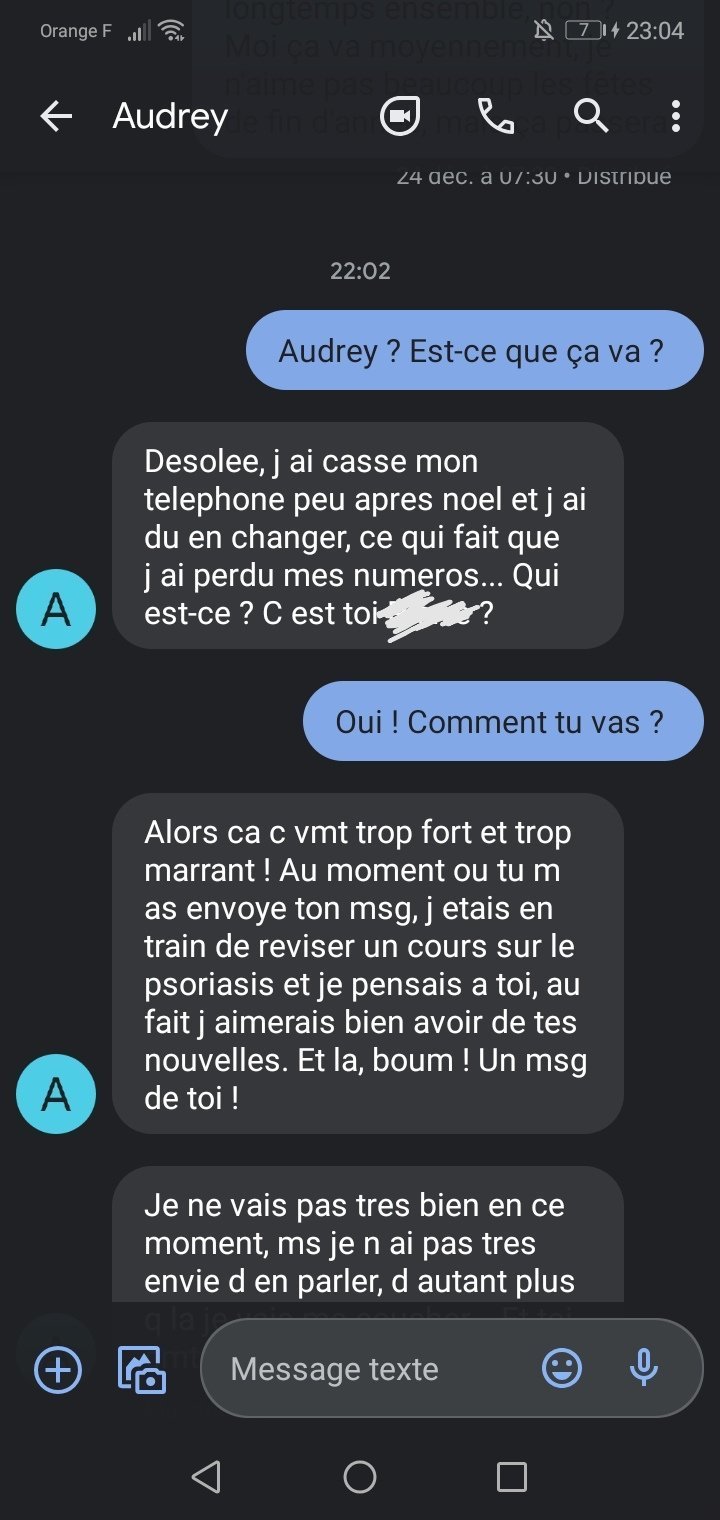
Task: Open the emoji picker
Action: [x=562, y=1368]
